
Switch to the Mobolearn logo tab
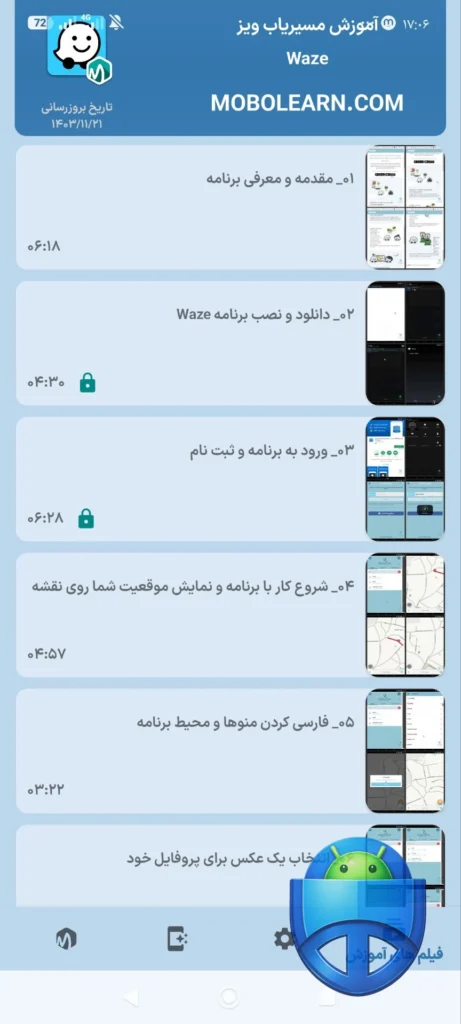[66, 940]
